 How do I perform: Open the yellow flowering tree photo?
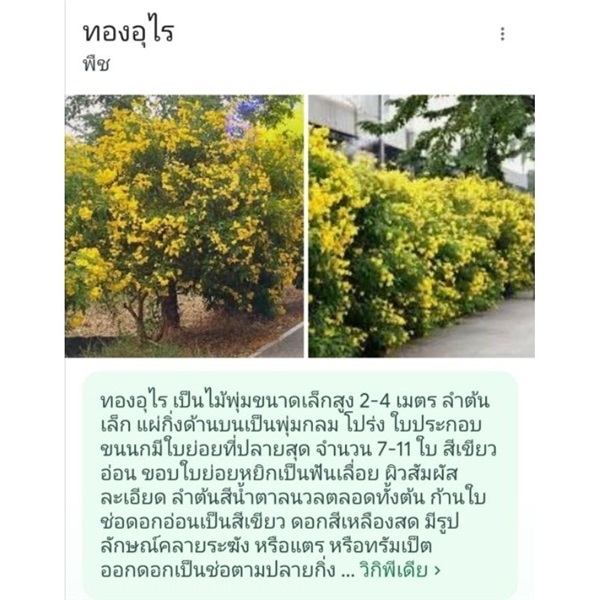point(184,226)
